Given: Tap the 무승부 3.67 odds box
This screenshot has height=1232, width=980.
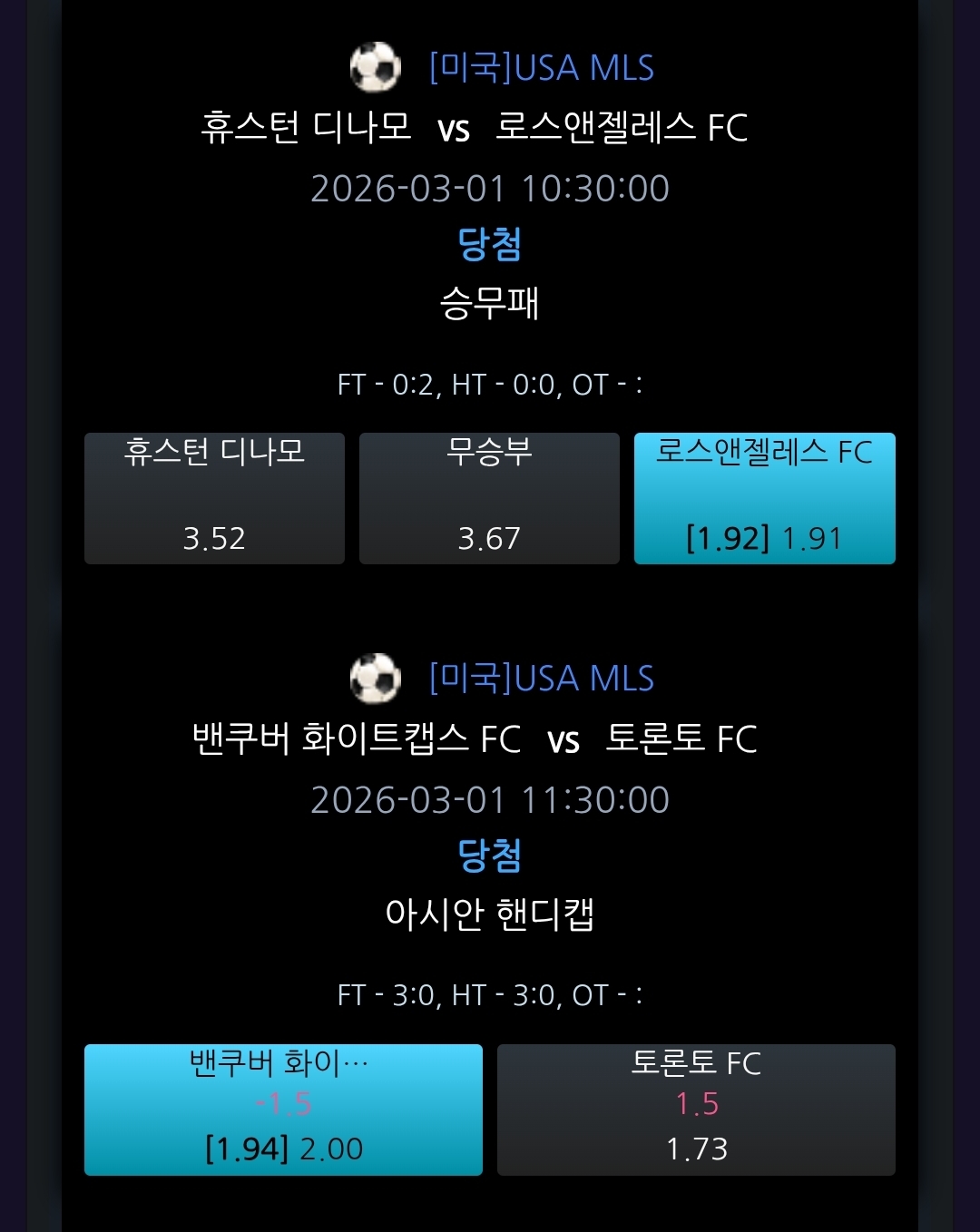Looking at the screenshot, I should pos(489,498).
